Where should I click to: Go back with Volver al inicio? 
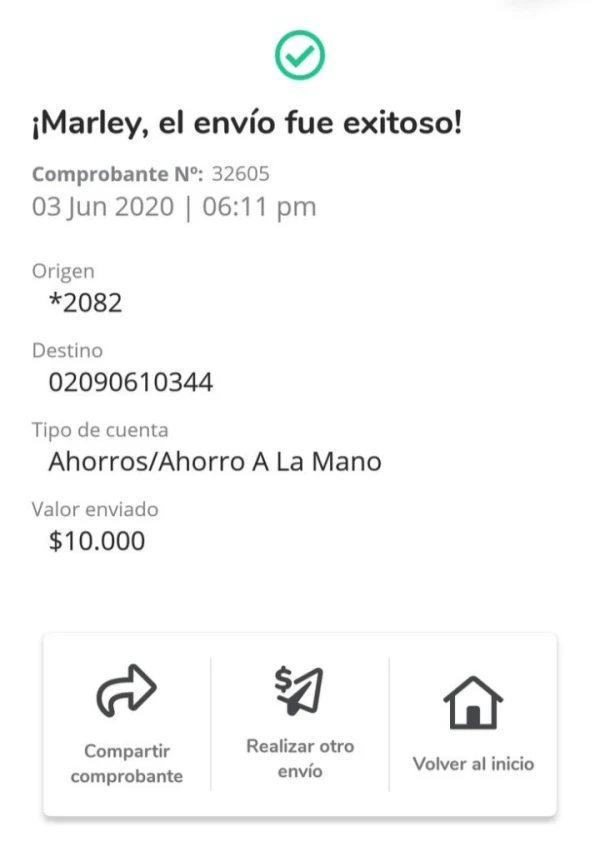[473, 724]
